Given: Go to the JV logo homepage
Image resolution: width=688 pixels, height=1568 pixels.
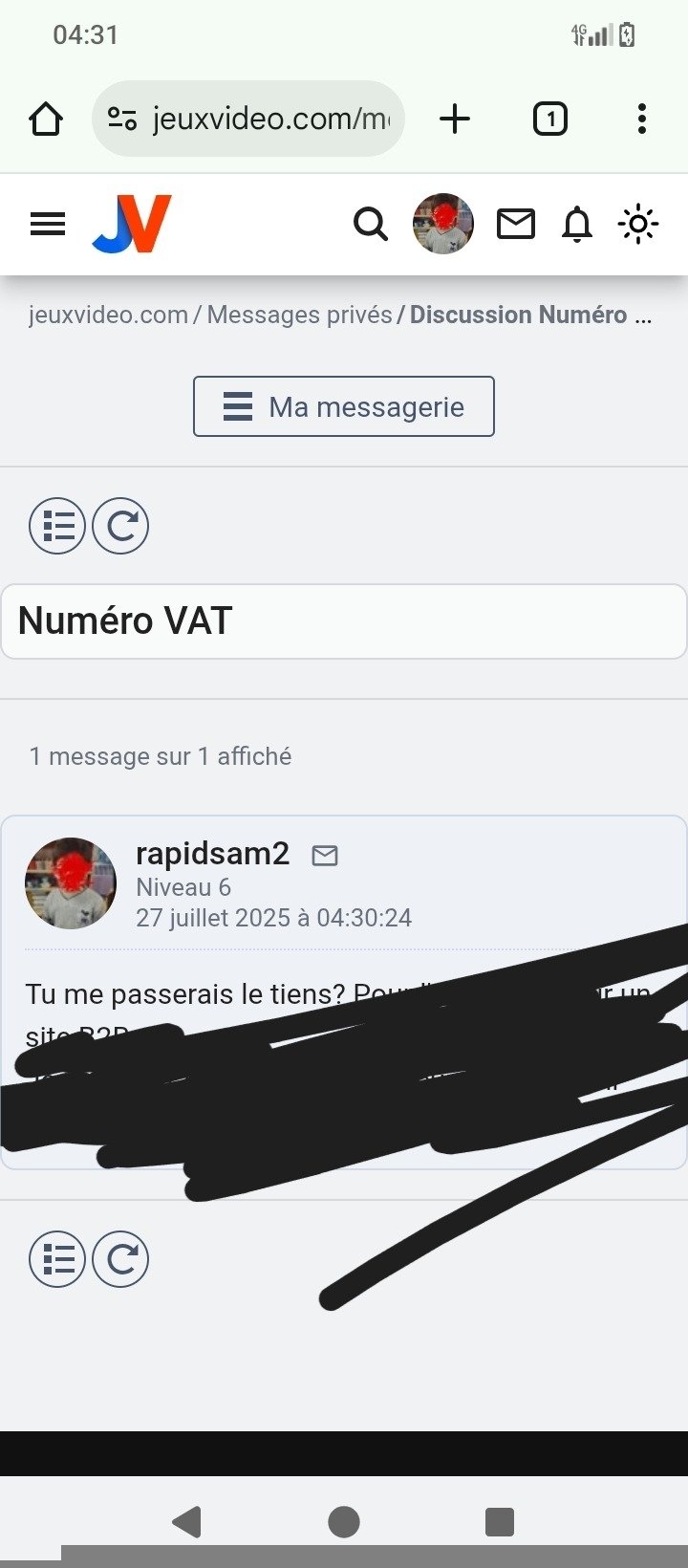Looking at the screenshot, I should coord(132,224).
